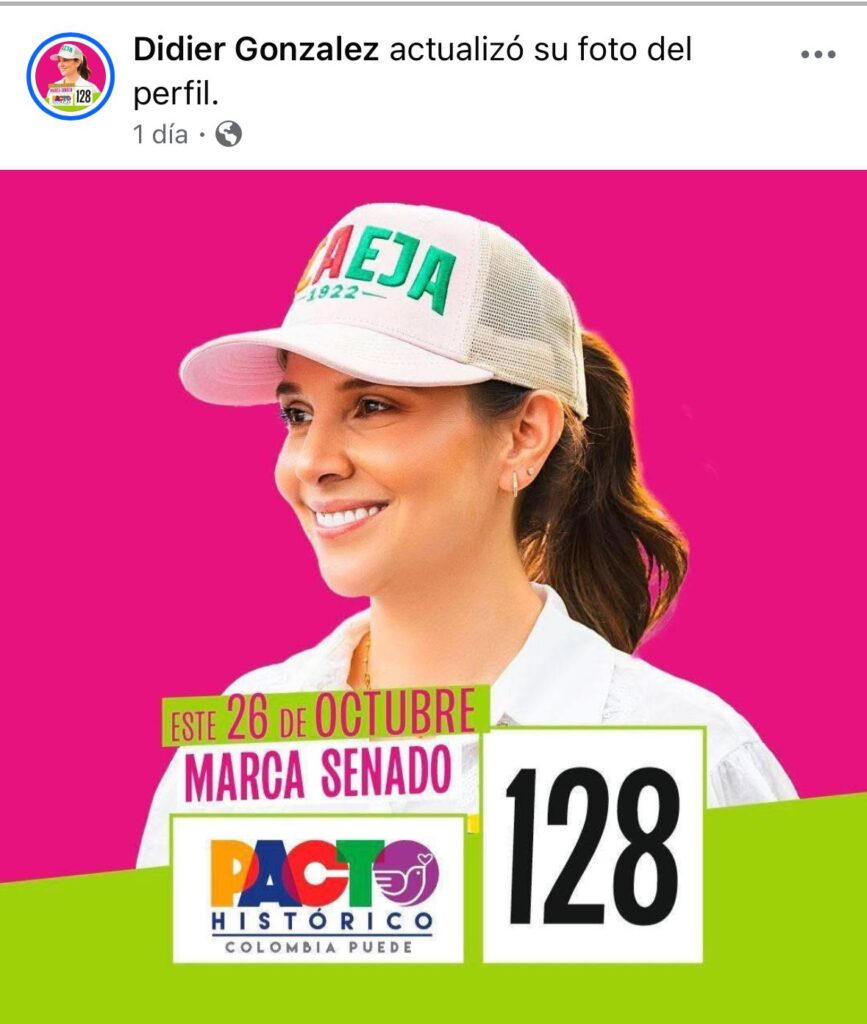The height and width of the screenshot is (1024, 867).
Task: Visit Didier Gonzalez's profile by name
Action: [x=256, y=49]
